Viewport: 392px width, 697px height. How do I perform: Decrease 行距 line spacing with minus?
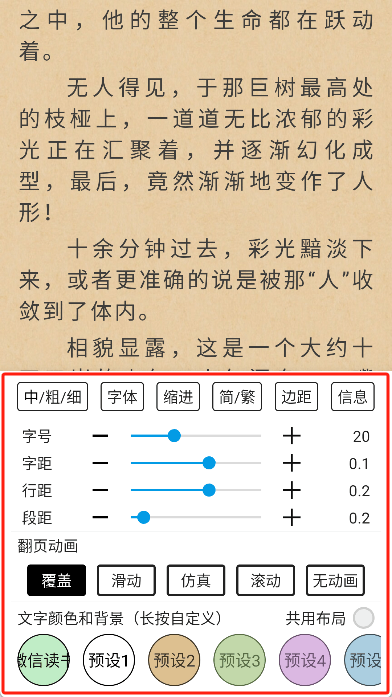tap(100, 490)
